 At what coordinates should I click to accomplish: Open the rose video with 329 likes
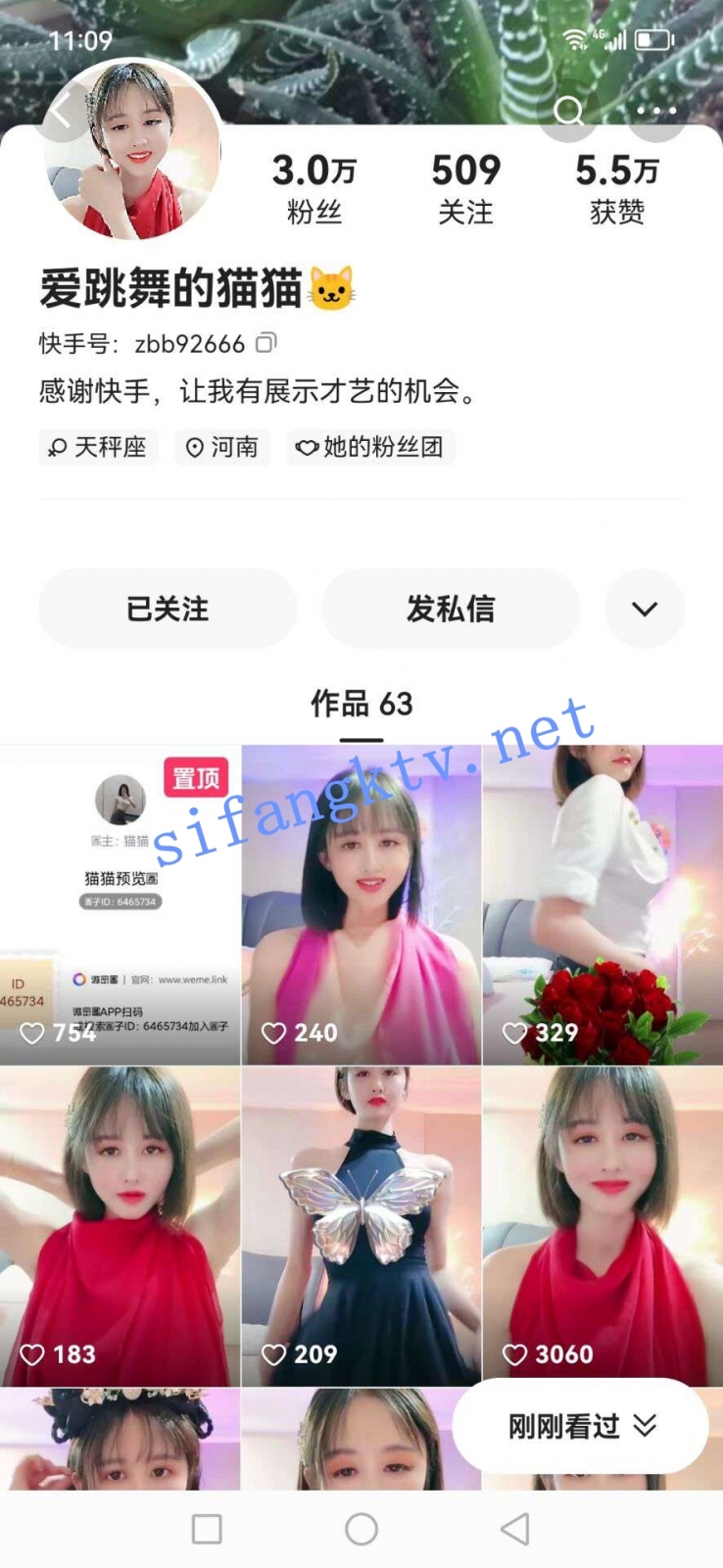pos(602,905)
